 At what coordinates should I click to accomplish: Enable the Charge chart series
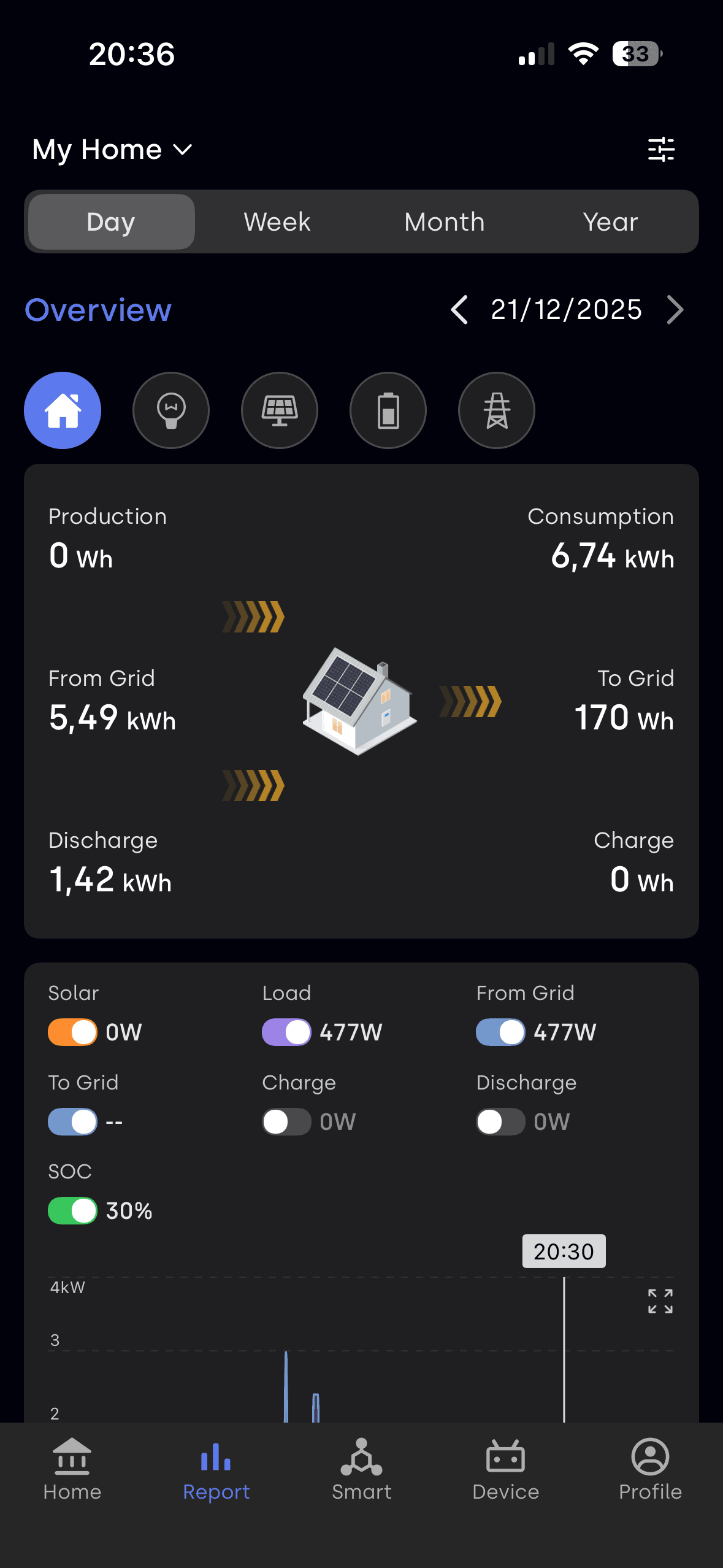point(286,1121)
